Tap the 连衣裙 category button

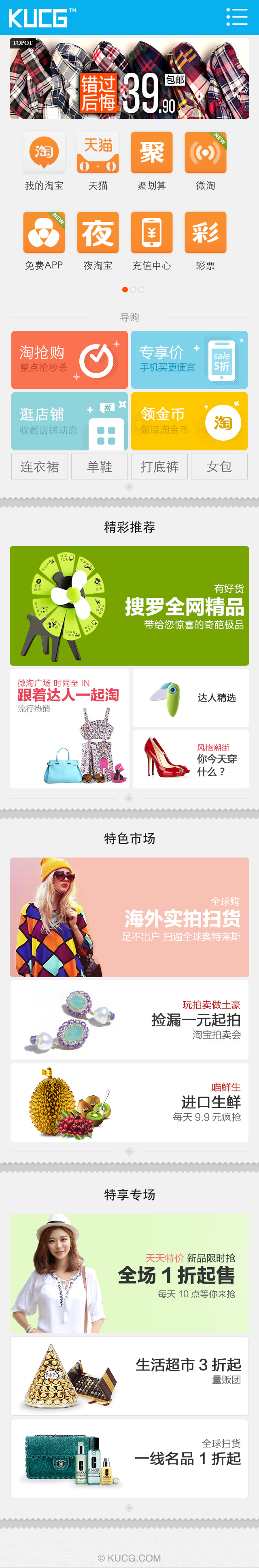(40, 467)
